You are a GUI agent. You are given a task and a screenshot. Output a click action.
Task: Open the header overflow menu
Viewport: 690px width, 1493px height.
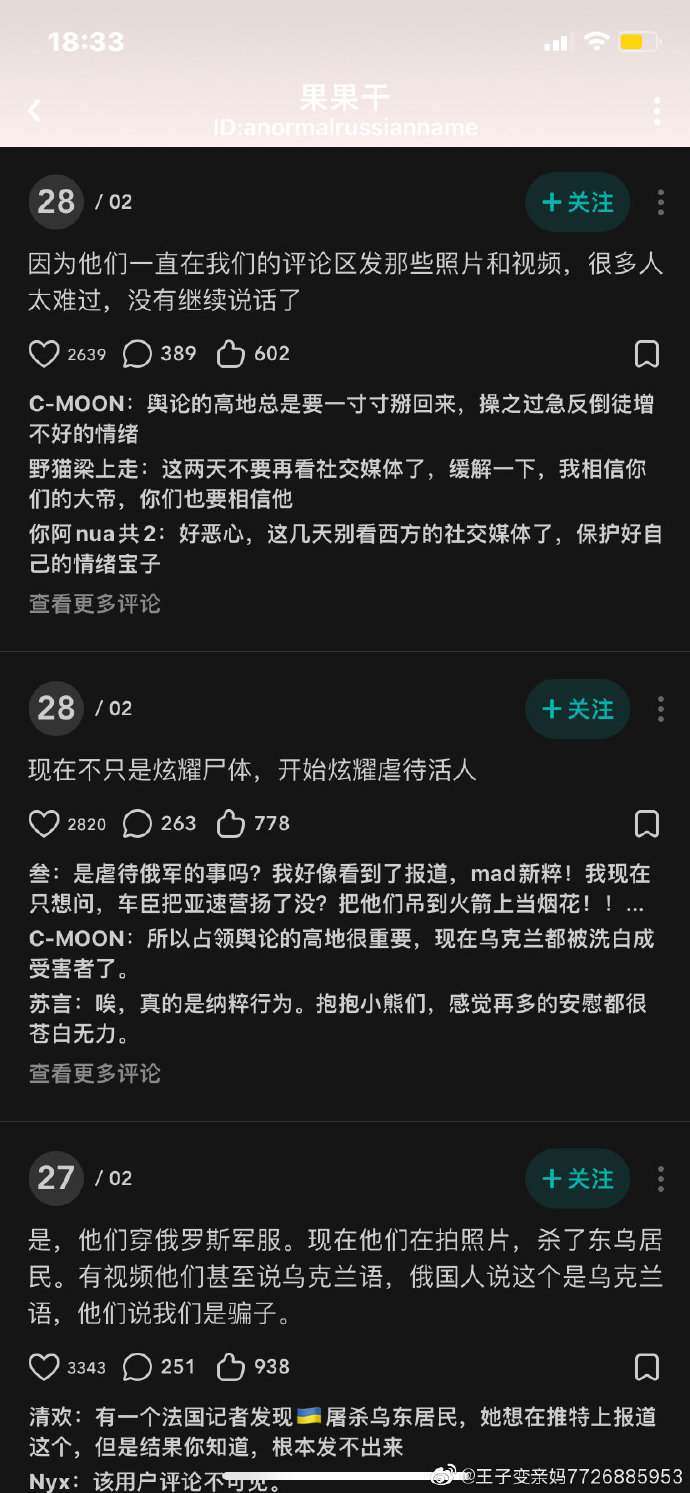(657, 110)
